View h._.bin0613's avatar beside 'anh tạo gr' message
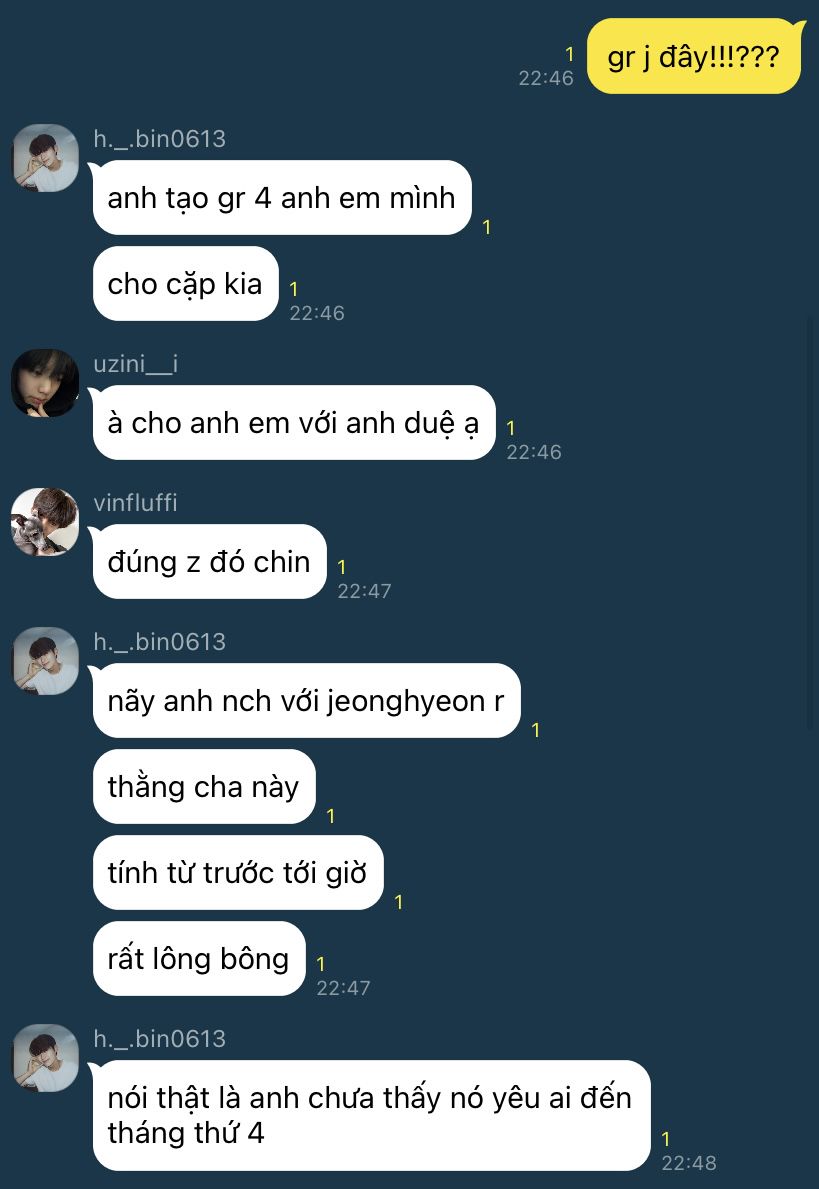 click(45, 158)
